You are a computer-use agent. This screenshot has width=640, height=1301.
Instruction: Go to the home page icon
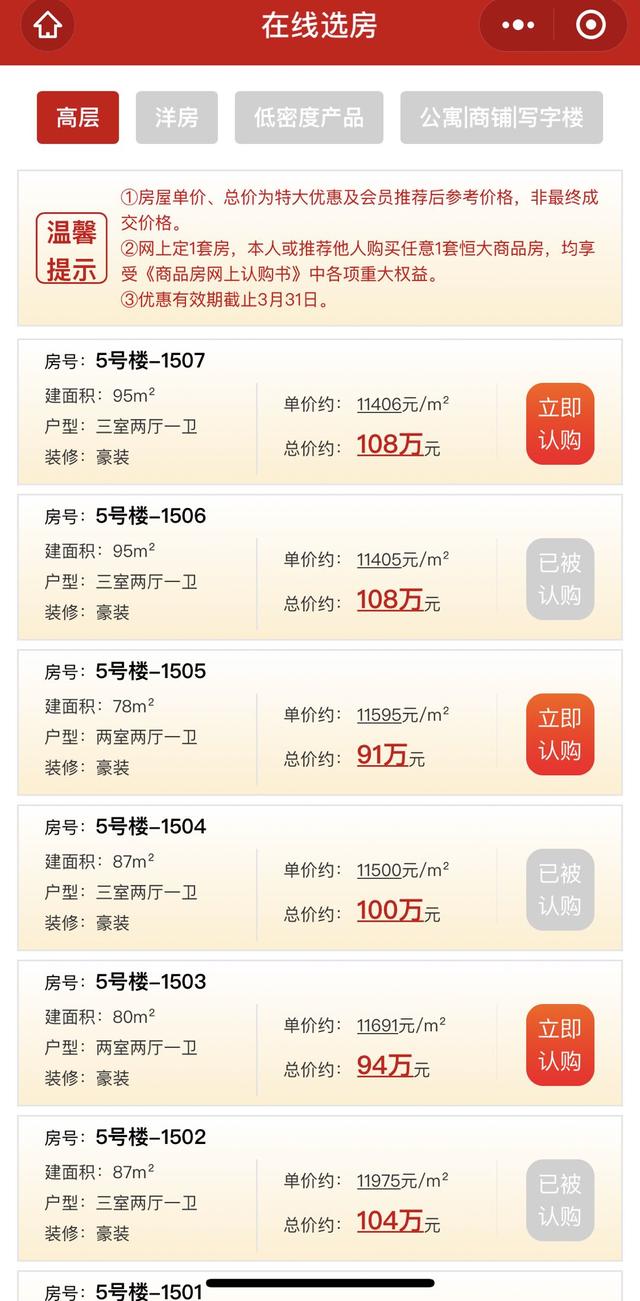[47, 25]
